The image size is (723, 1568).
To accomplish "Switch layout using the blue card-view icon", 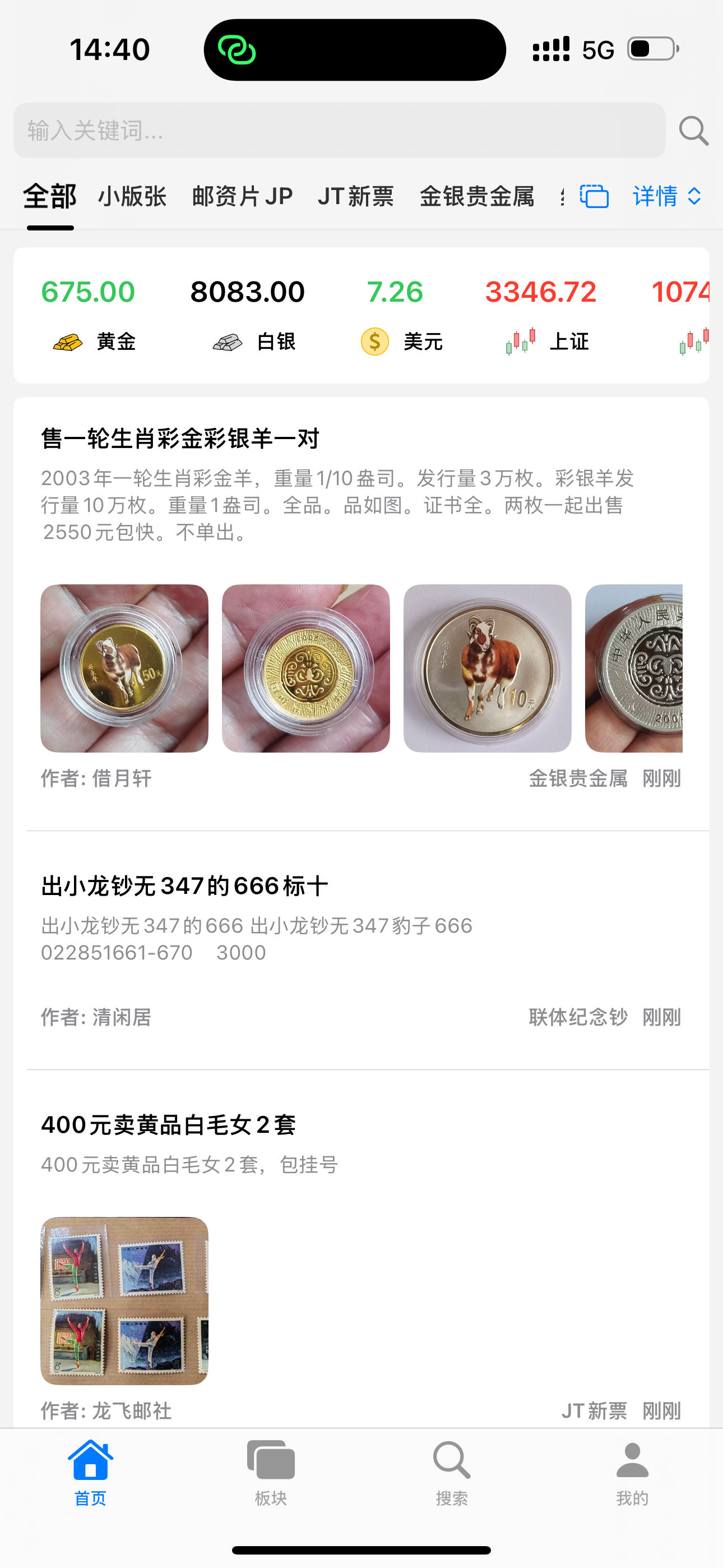I will click(594, 197).
